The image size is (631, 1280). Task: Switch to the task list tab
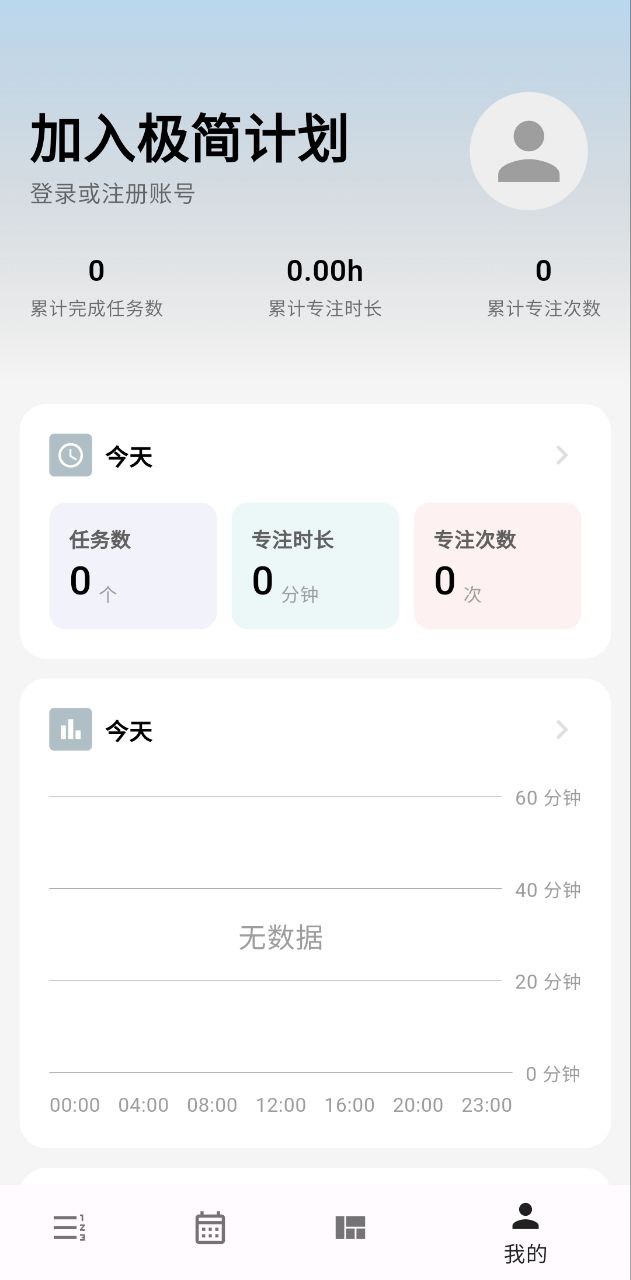point(69,1227)
